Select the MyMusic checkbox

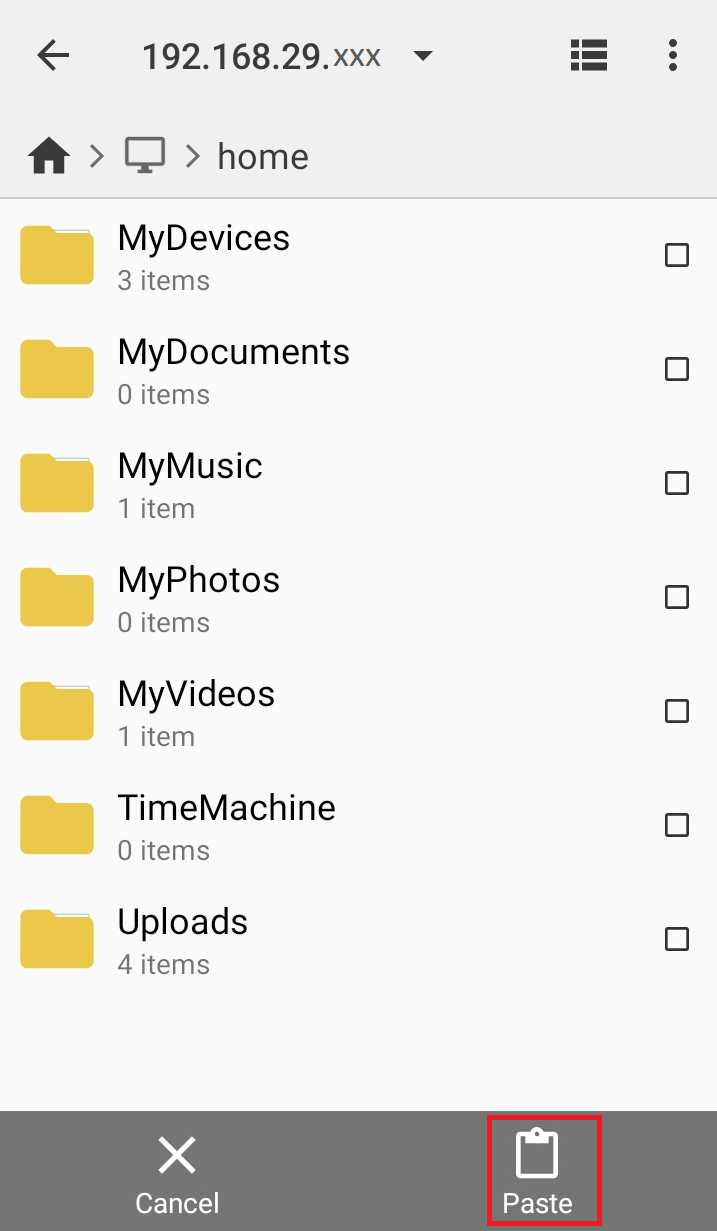pyautogui.click(x=677, y=483)
